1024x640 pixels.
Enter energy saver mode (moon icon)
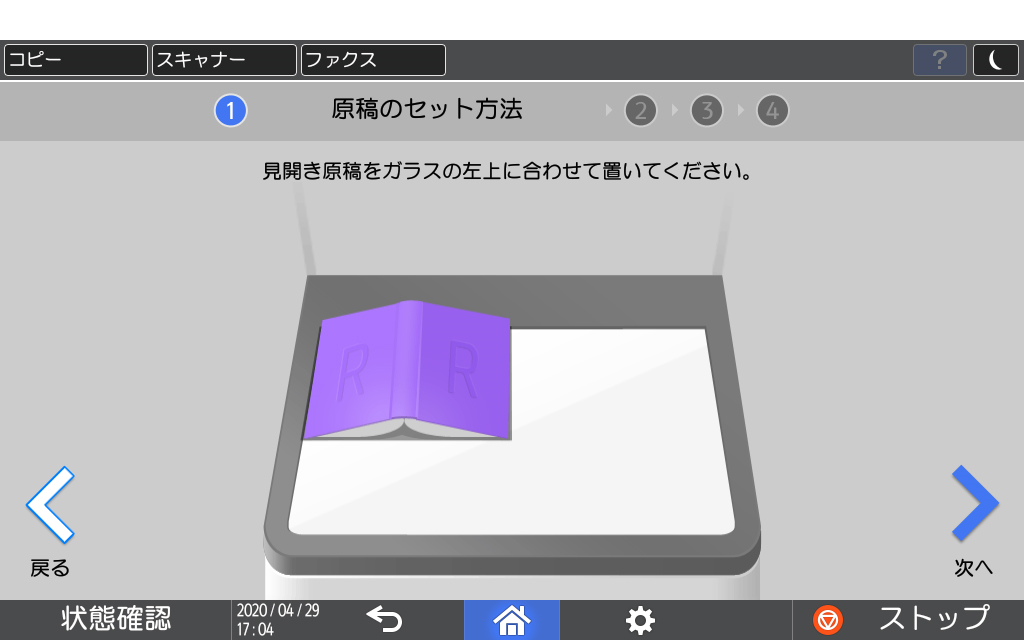pos(995,60)
